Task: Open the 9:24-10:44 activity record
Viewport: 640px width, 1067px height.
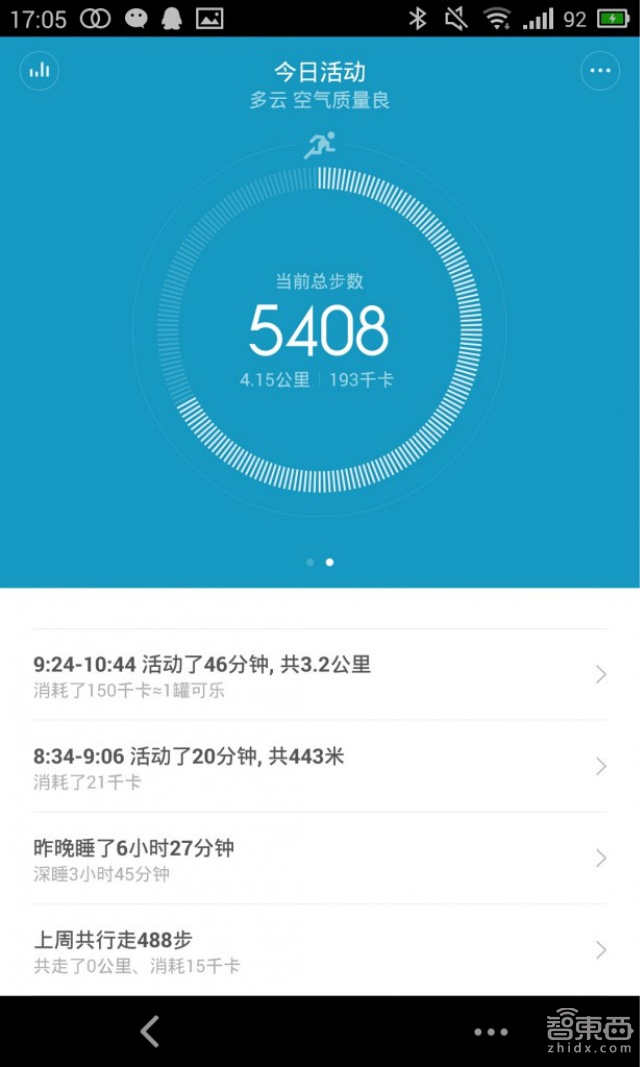Action: (320, 675)
